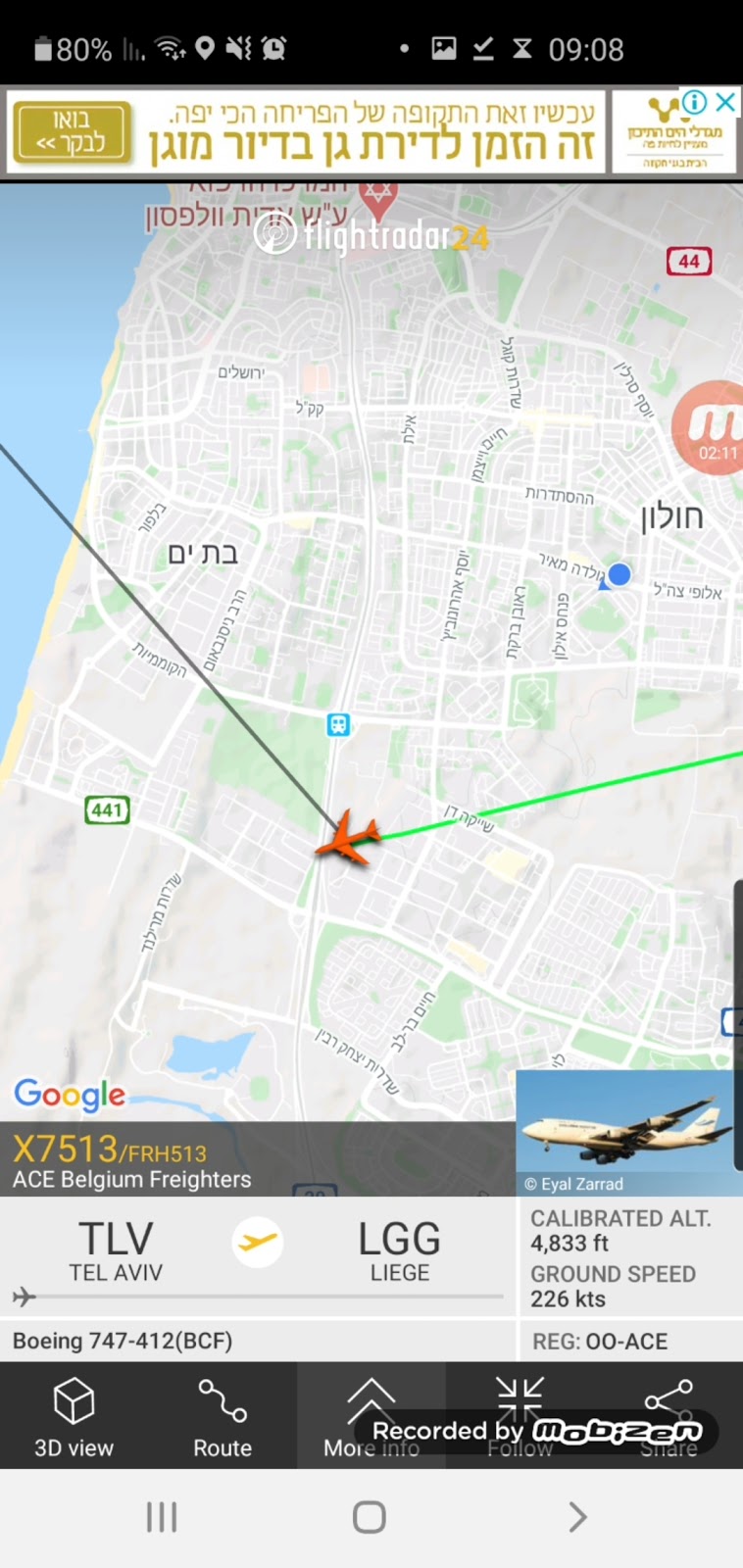Expand More info panel

(x=371, y=1414)
